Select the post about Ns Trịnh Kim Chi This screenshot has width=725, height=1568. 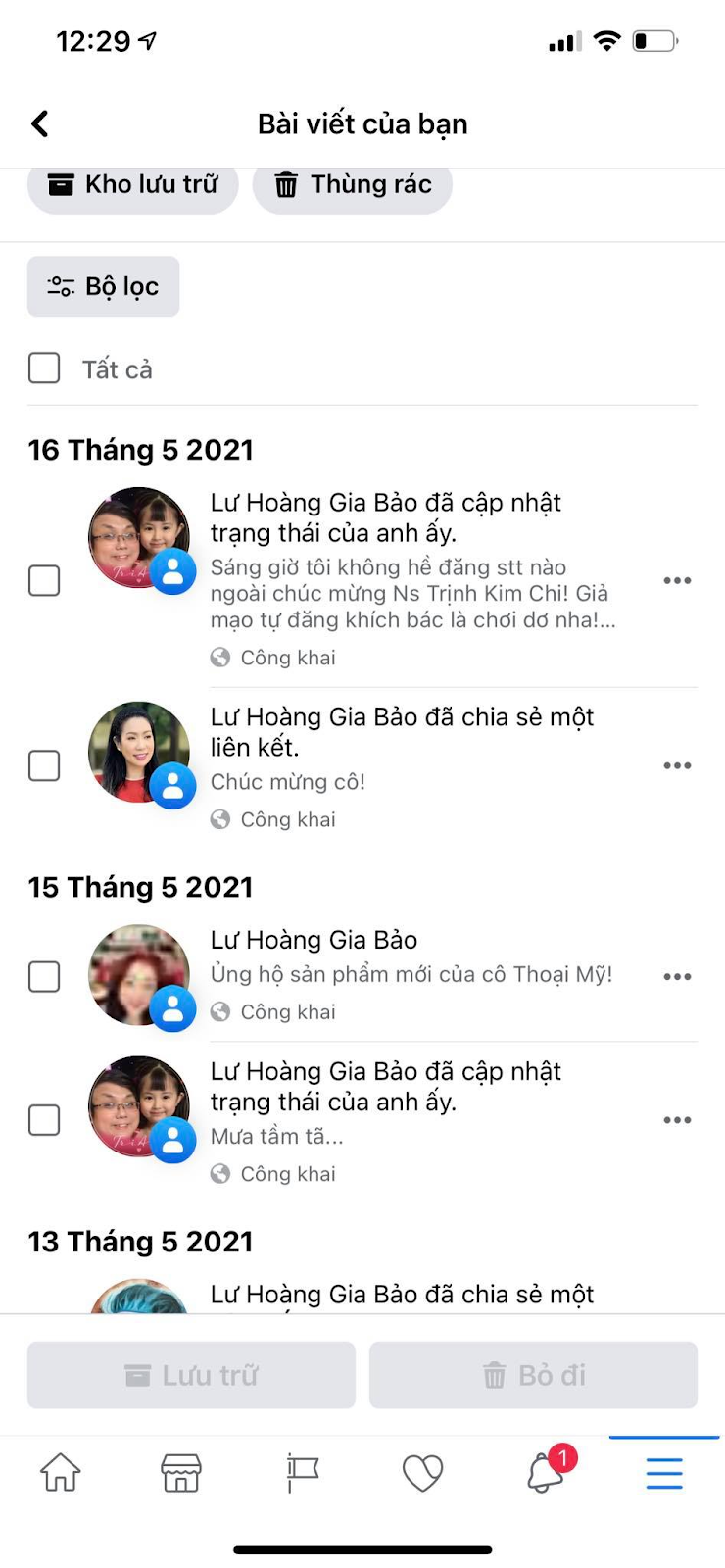click(44, 580)
